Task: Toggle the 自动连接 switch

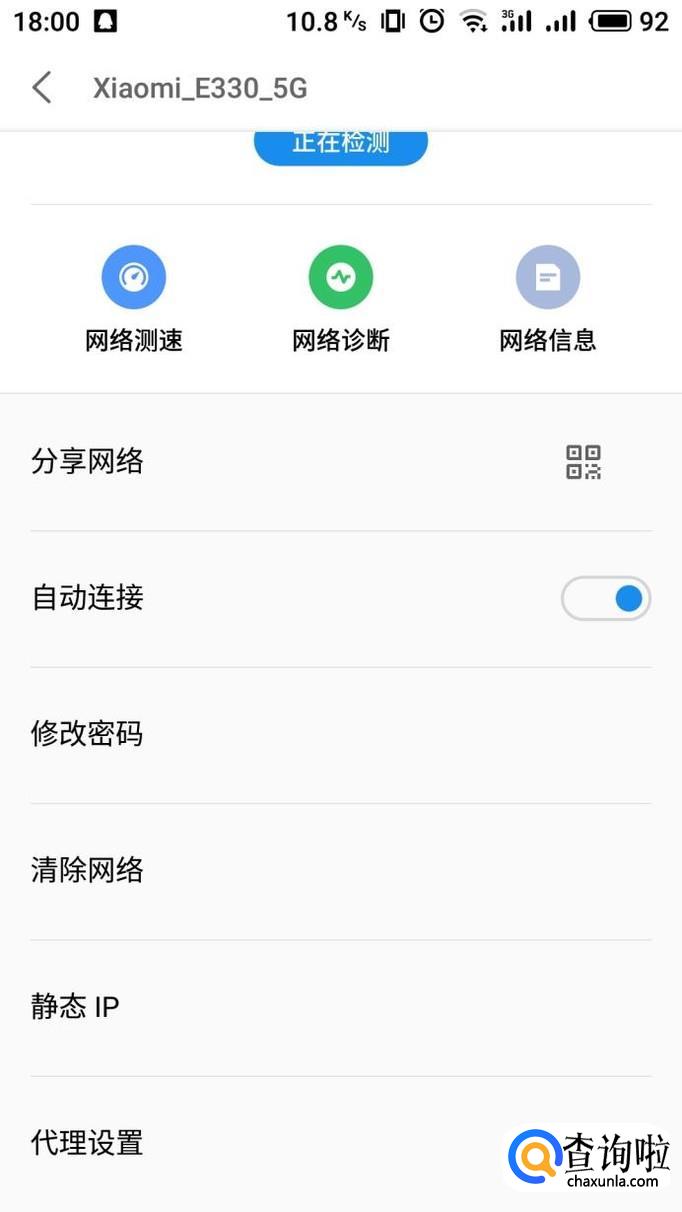Action: [606, 599]
